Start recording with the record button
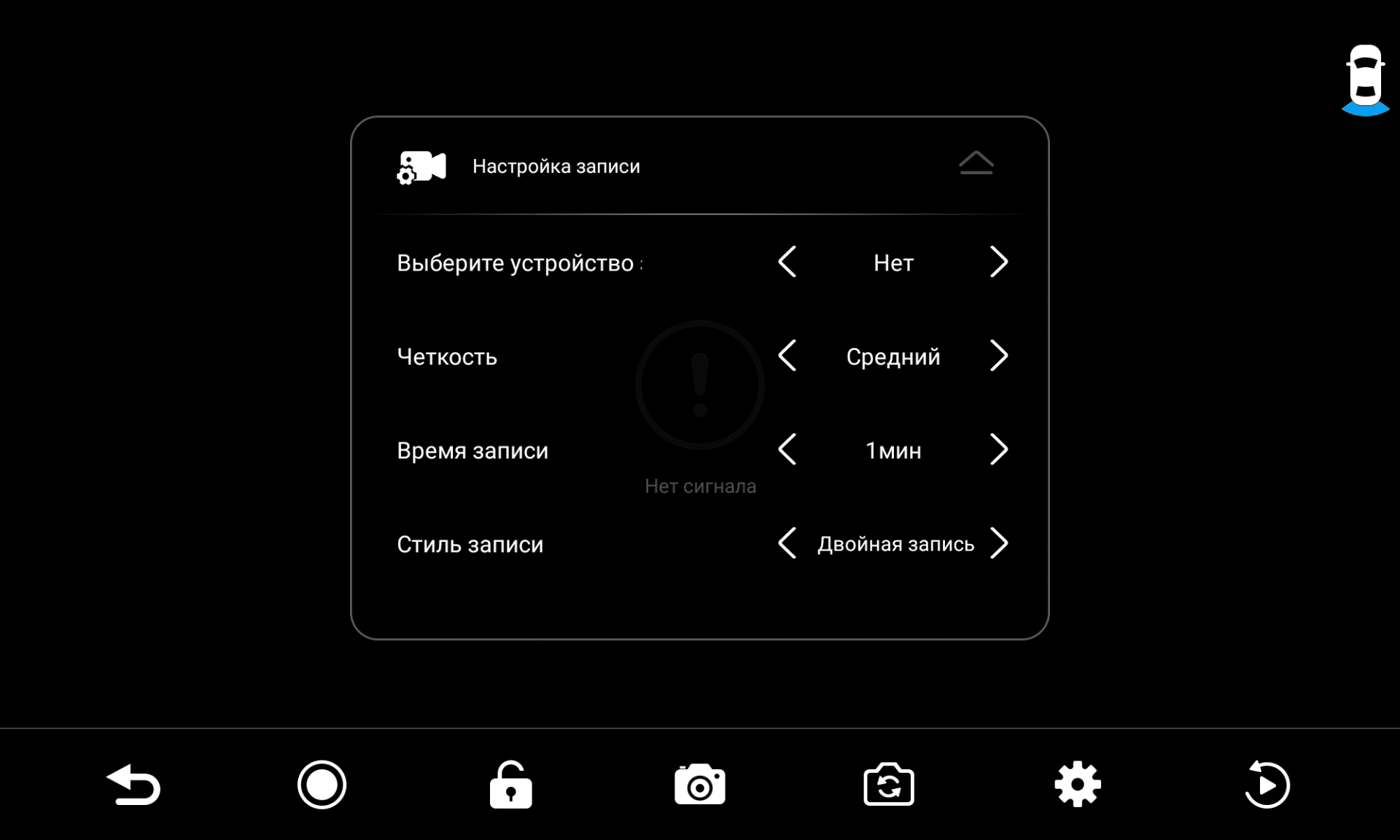This screenshot has height=840, width=1400. tap(322, 785)
